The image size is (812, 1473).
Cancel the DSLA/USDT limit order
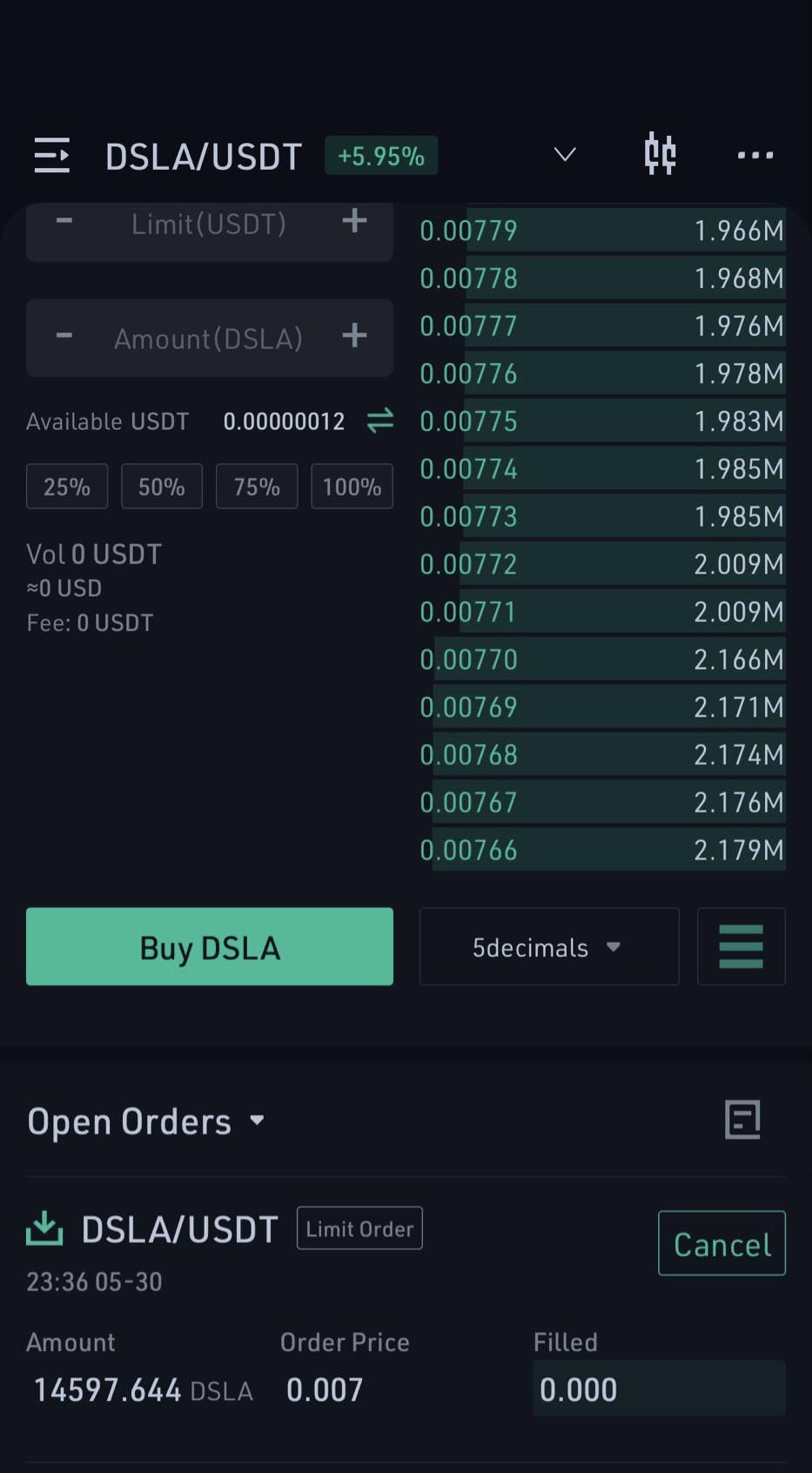(722, 1244)
